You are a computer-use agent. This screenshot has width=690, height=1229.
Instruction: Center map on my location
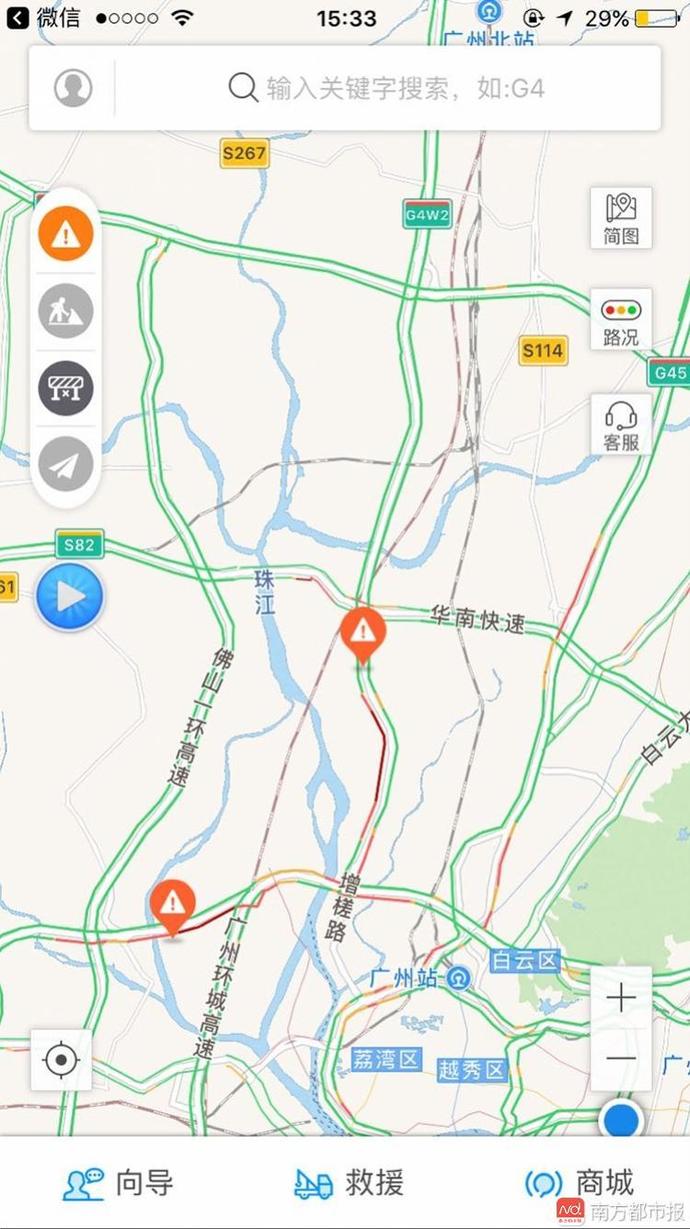click(61, 1059)
